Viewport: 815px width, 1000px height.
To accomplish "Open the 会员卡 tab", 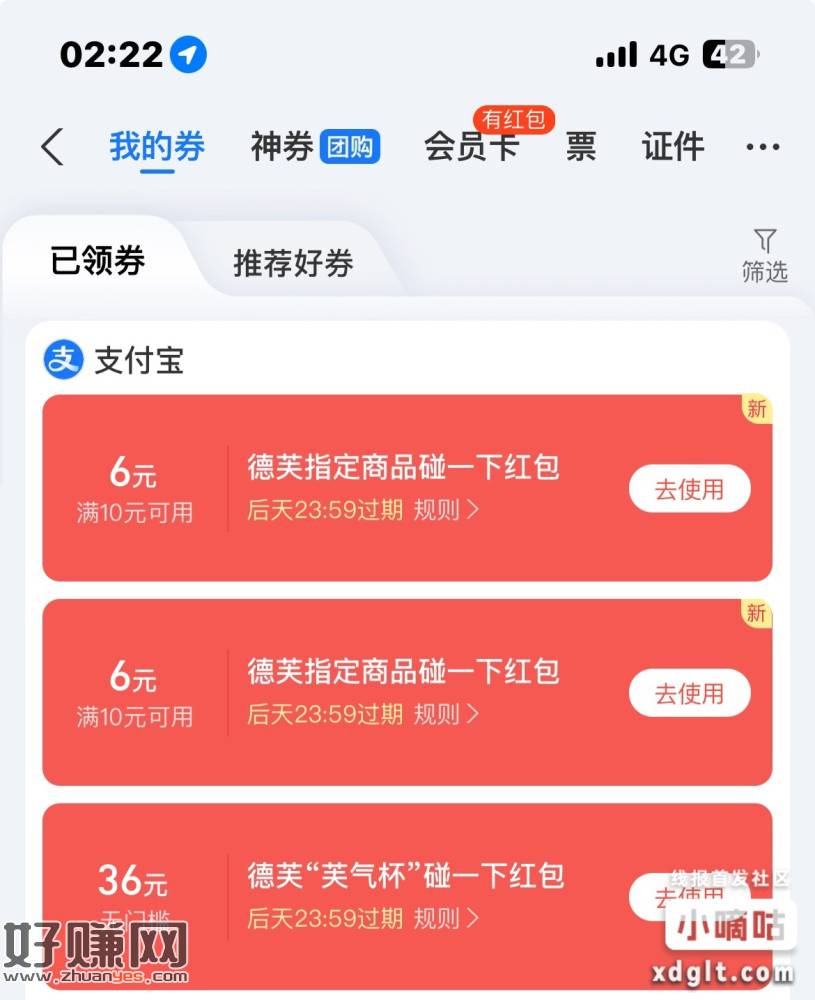I will coord(472,147).
